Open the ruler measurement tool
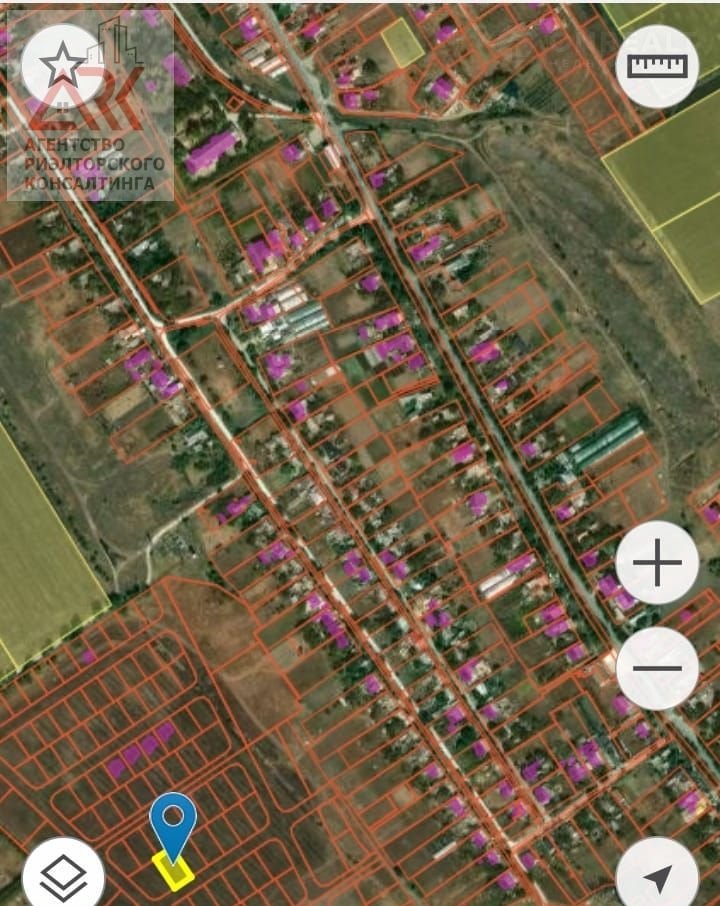This screenshot has height=906, width=720. coord(657,65)
